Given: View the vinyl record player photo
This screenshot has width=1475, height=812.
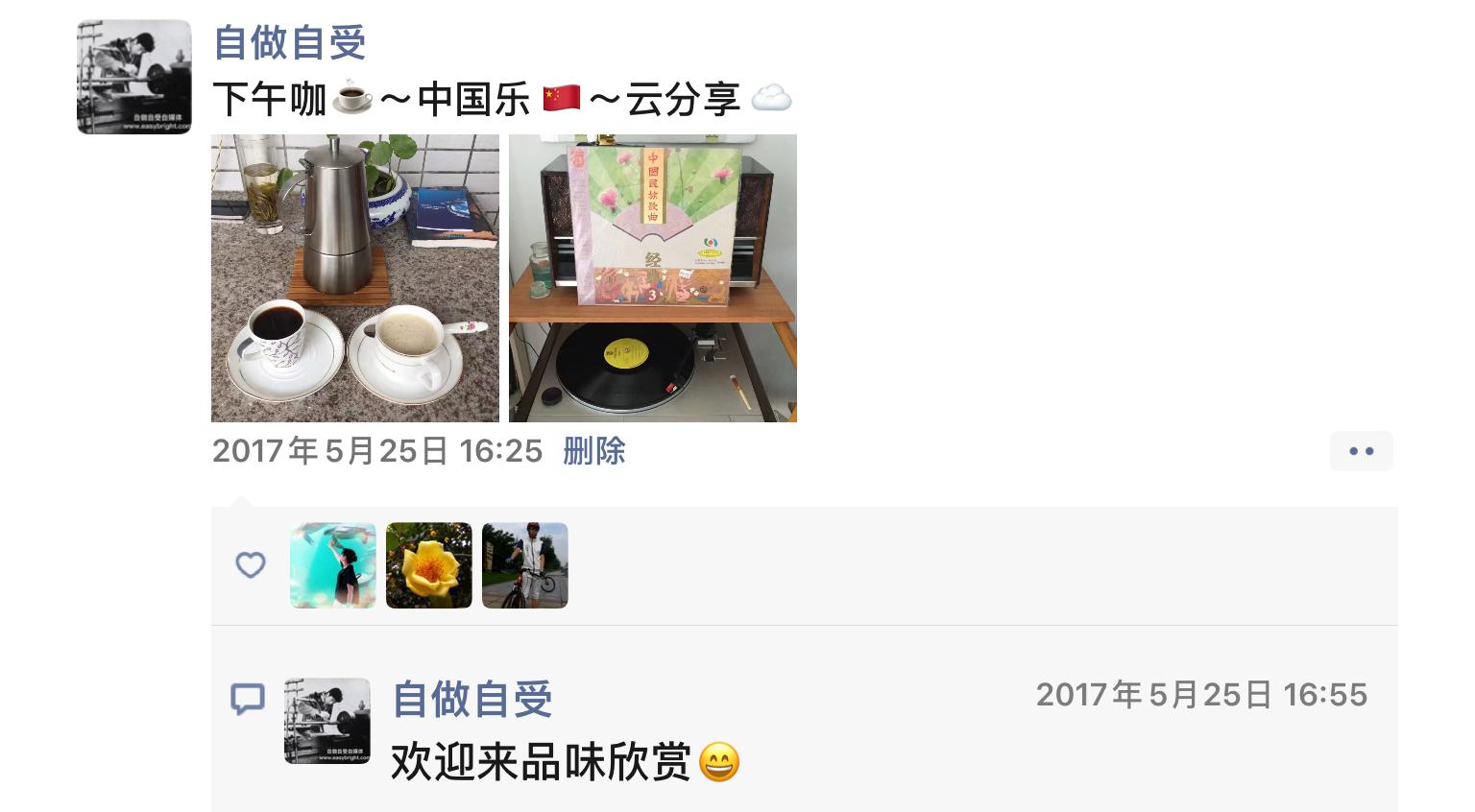Looking at the screenshot, I should pos(652,278).
